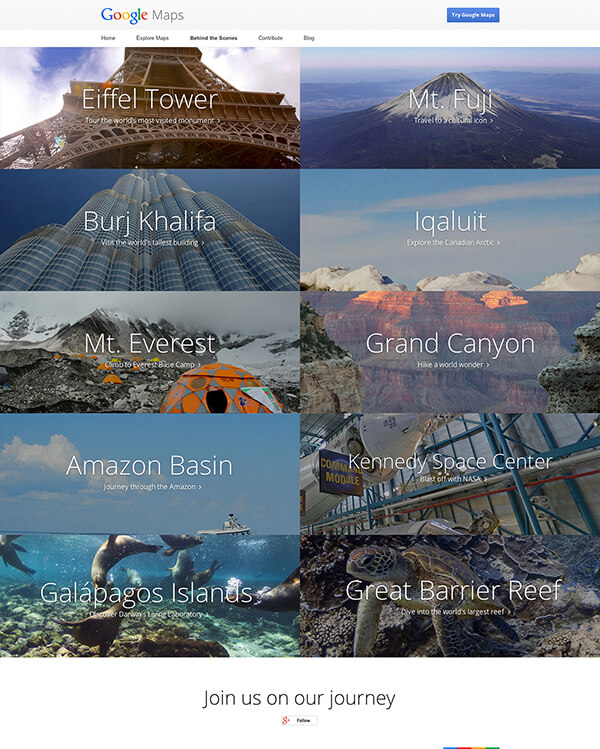Dive into the Great Barrier Reef tile
600x749 pixels.
point(451,596)
